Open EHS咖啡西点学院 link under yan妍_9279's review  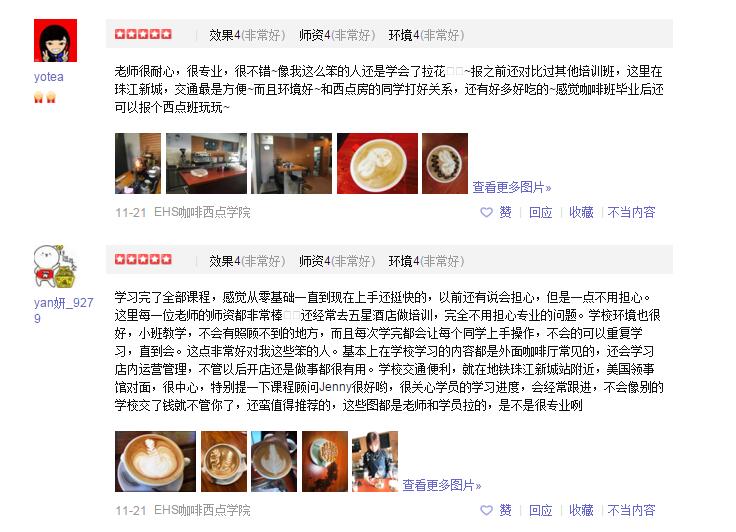tap(201, 510)
